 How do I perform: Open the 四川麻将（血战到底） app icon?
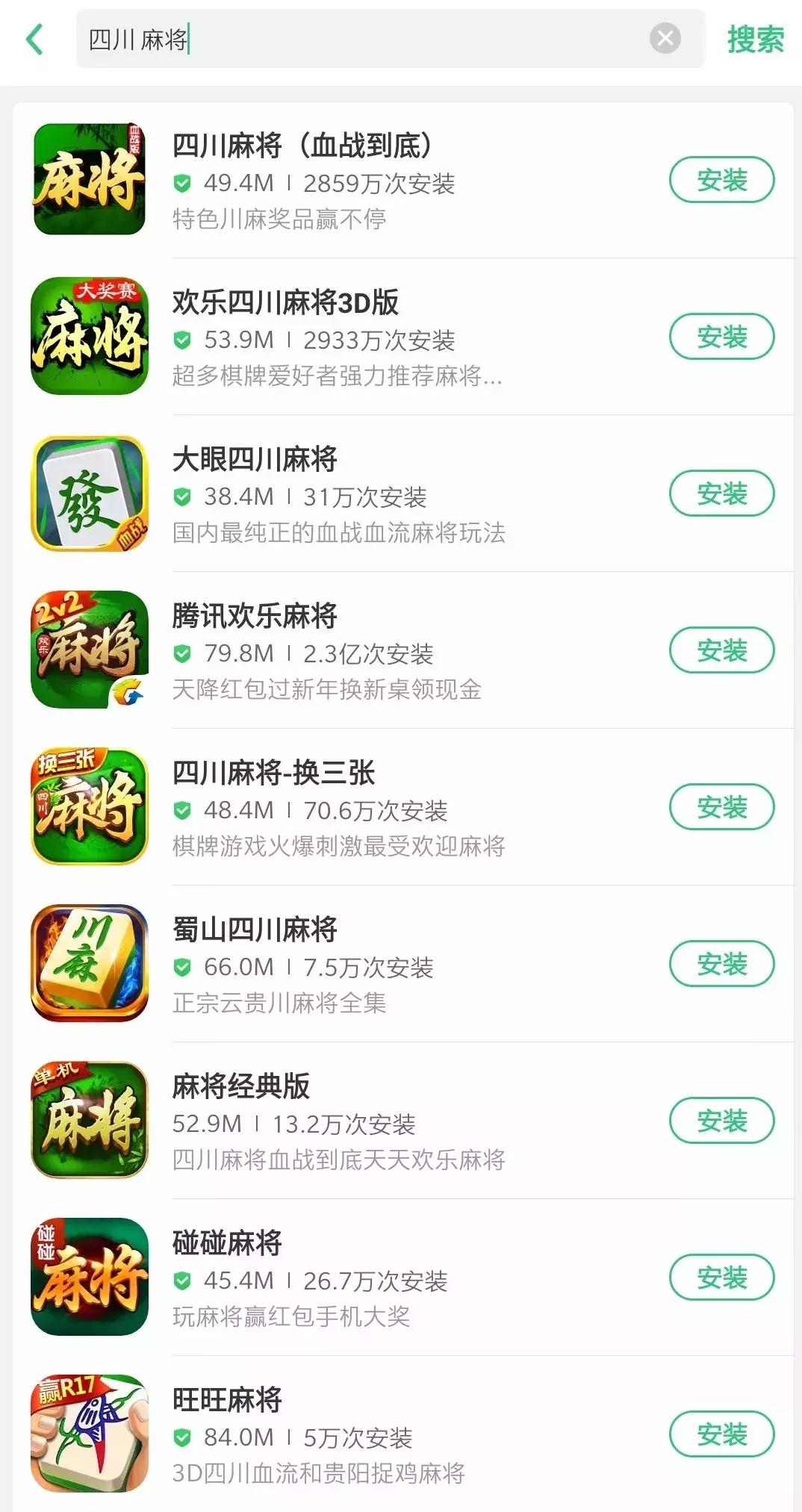click(x=90, y=178)
